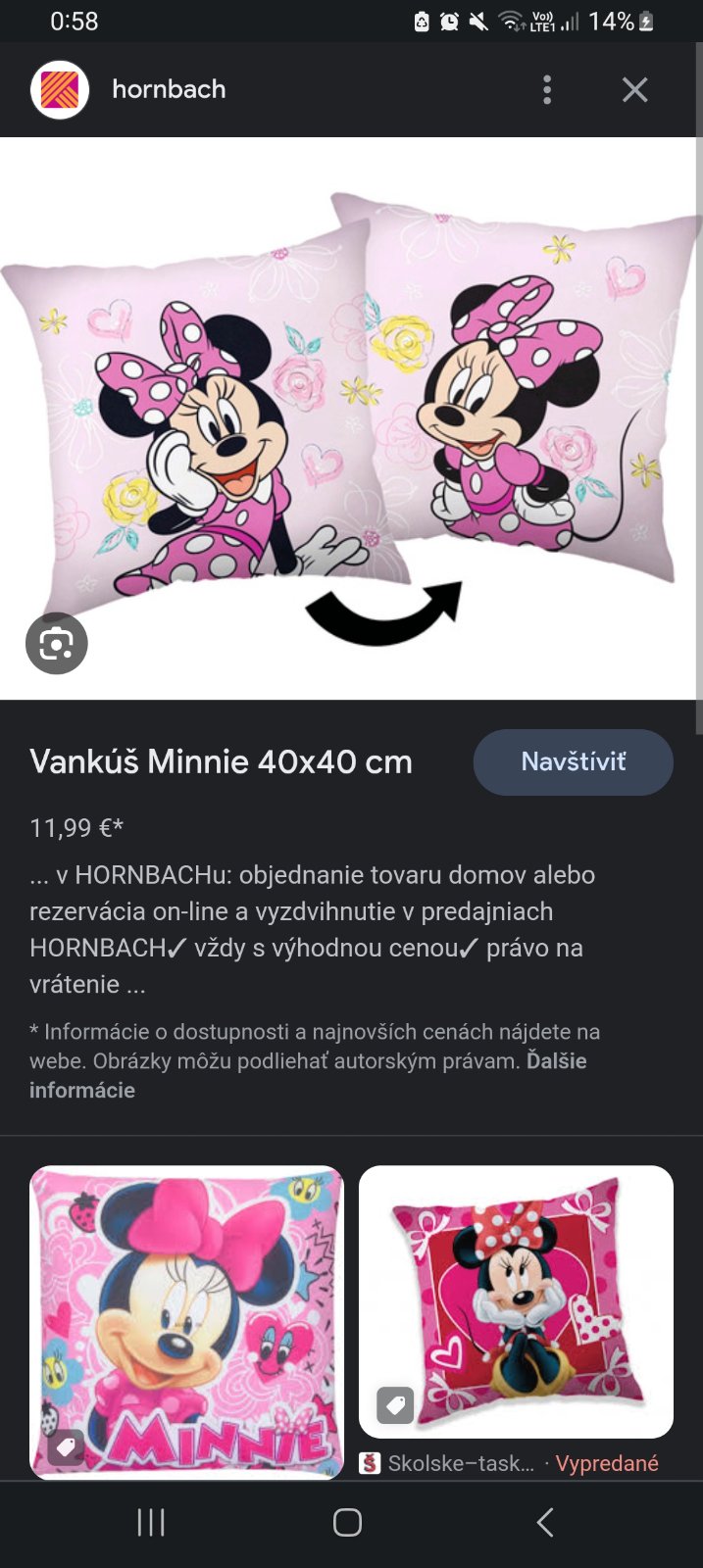Tap the Navštíviť button

(x=573, y=761)
